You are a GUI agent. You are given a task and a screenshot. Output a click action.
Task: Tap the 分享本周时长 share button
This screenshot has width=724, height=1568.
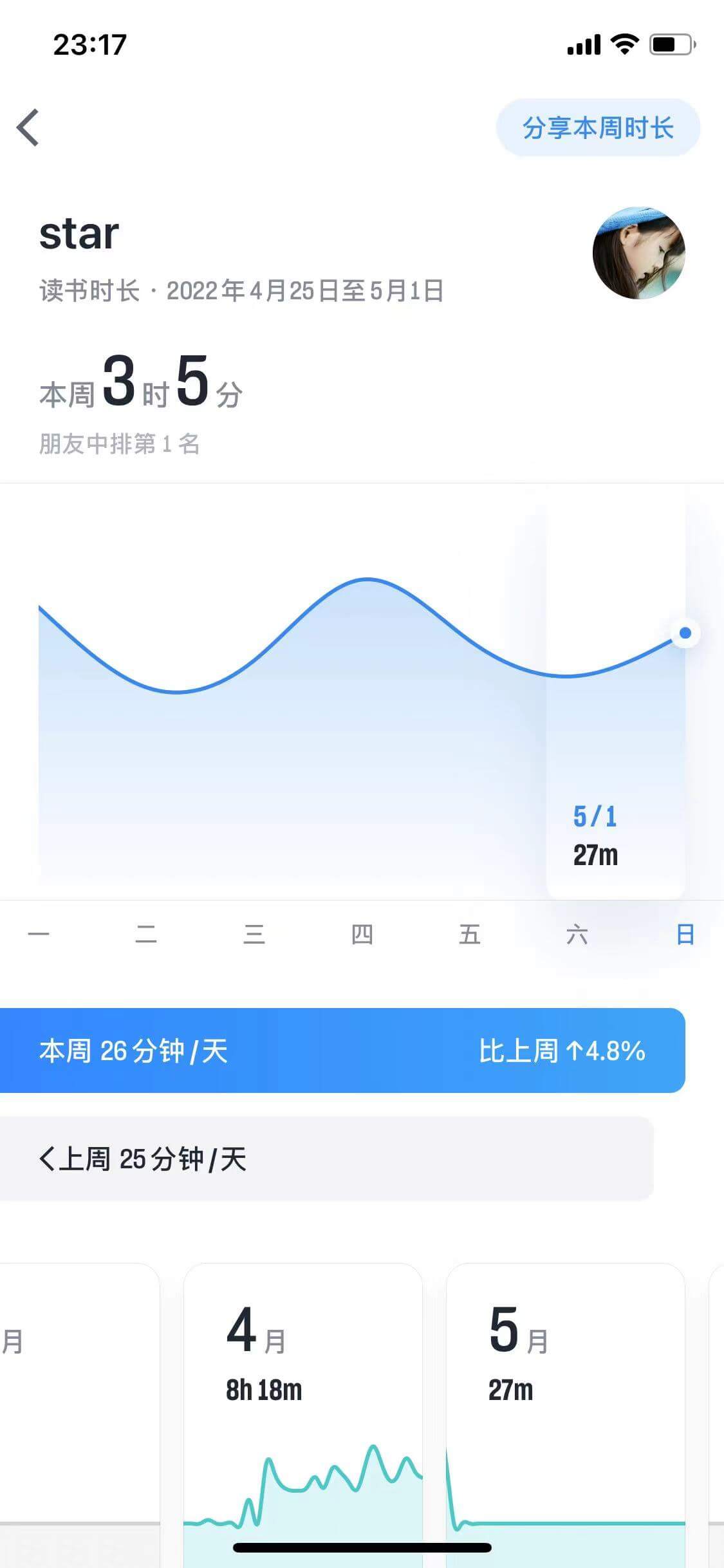(x=597, y=127)
